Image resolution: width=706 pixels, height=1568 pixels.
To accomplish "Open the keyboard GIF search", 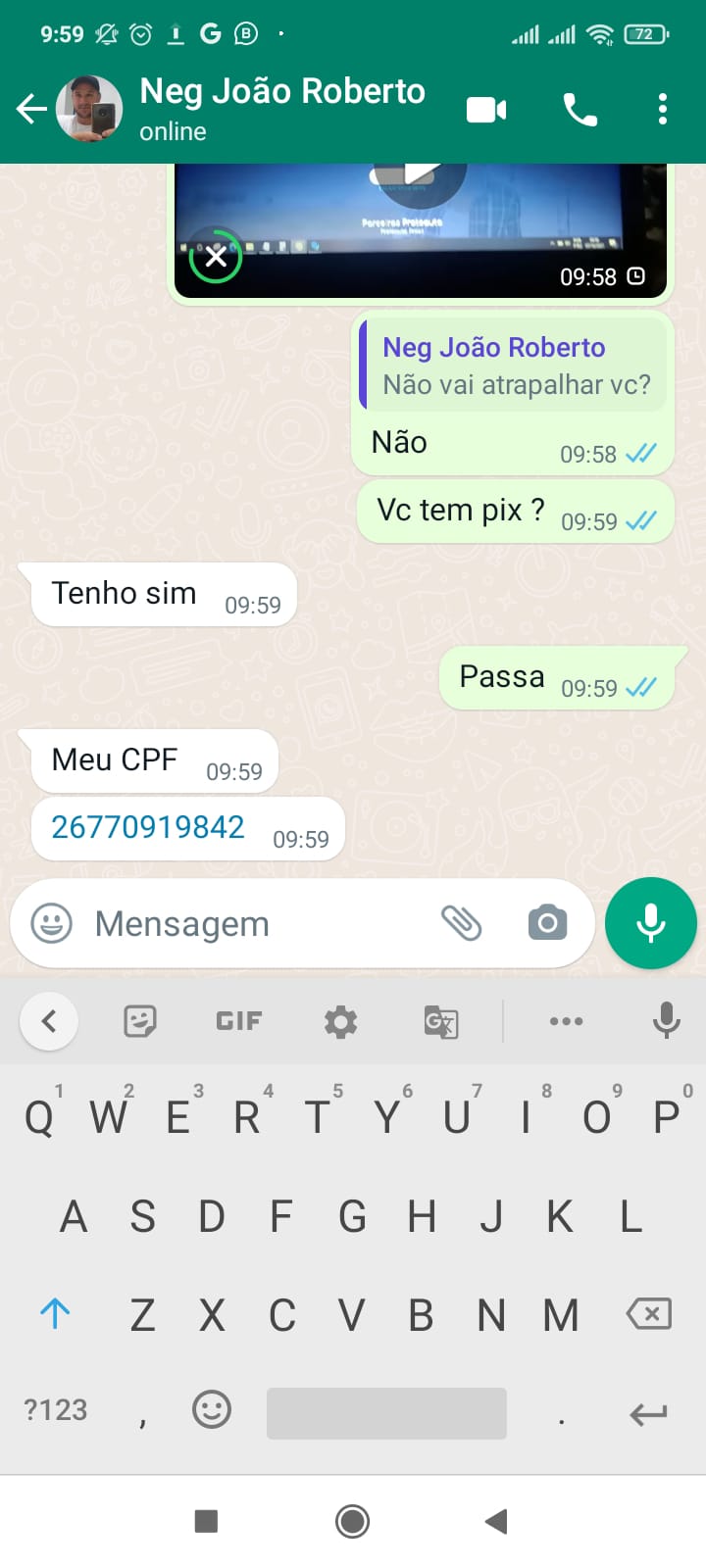I will point(239,1021).
